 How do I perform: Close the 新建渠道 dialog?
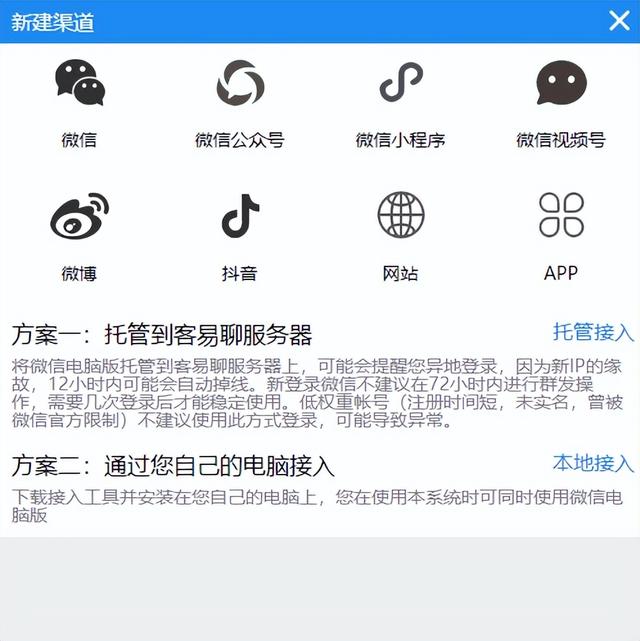click(x=619, y=20)
